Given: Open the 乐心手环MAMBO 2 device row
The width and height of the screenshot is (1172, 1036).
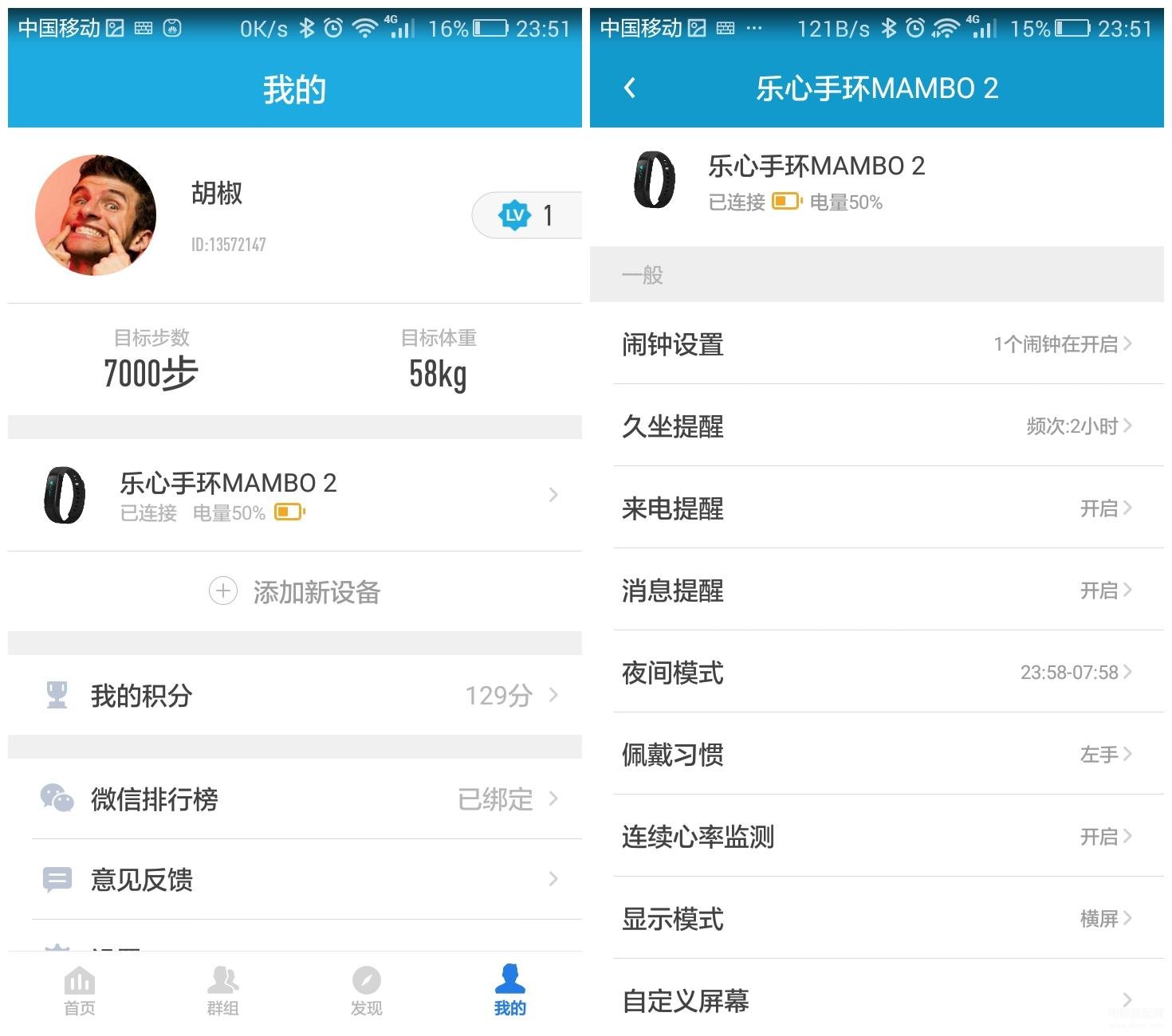Looking at the screenshot, I should click(x=295, y=495).
